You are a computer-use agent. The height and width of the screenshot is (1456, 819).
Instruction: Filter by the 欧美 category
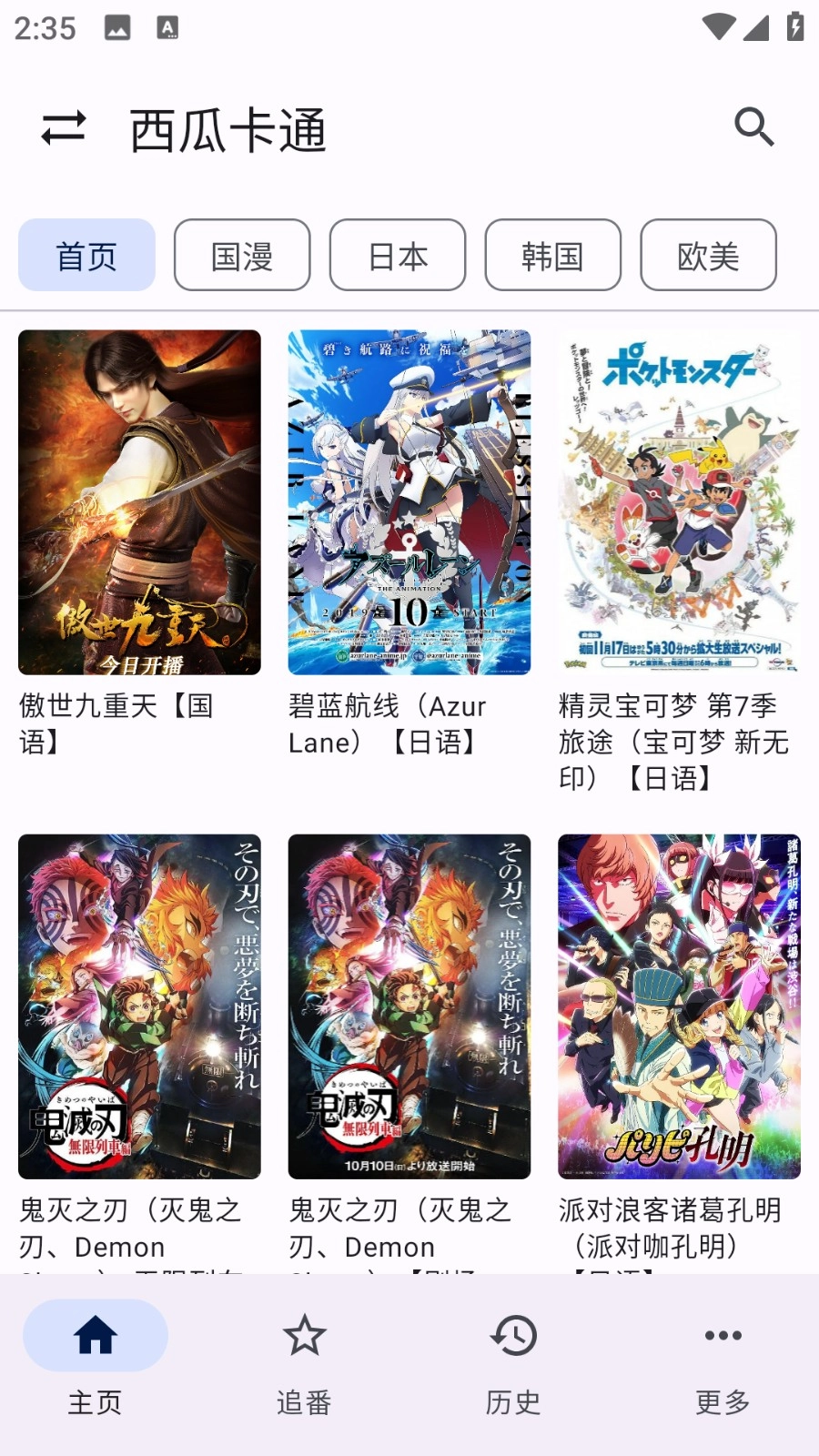tap(708, 256)
